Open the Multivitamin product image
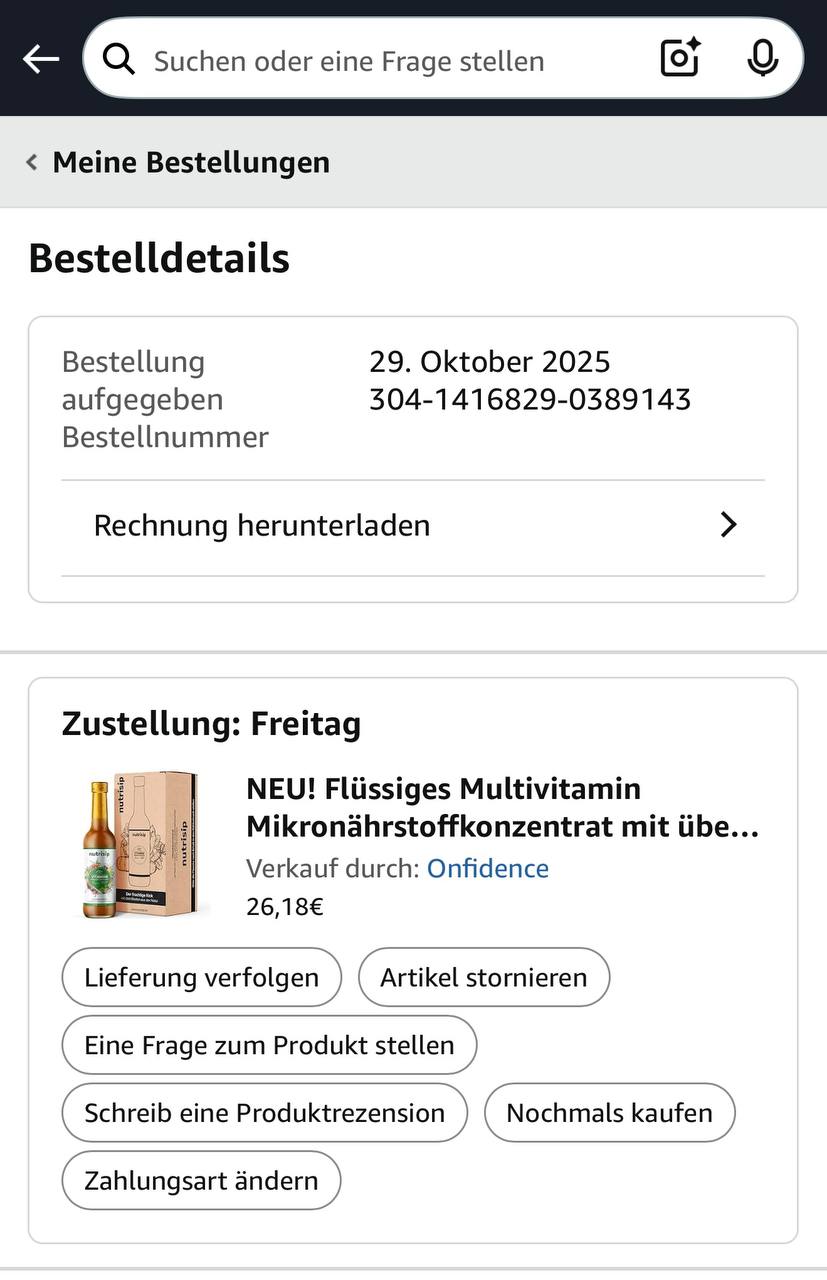 140,845
